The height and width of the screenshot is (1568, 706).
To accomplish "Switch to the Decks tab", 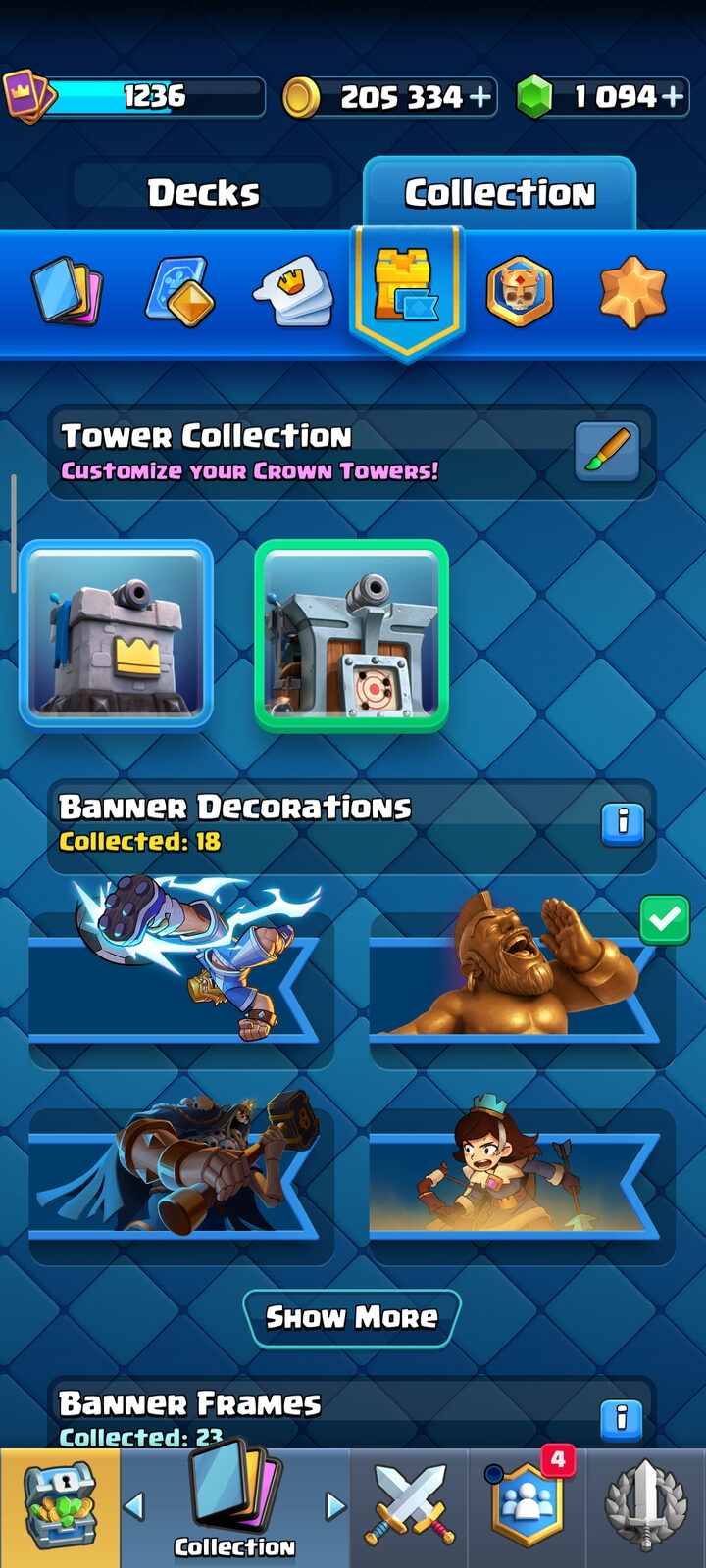I will (203, 193).
